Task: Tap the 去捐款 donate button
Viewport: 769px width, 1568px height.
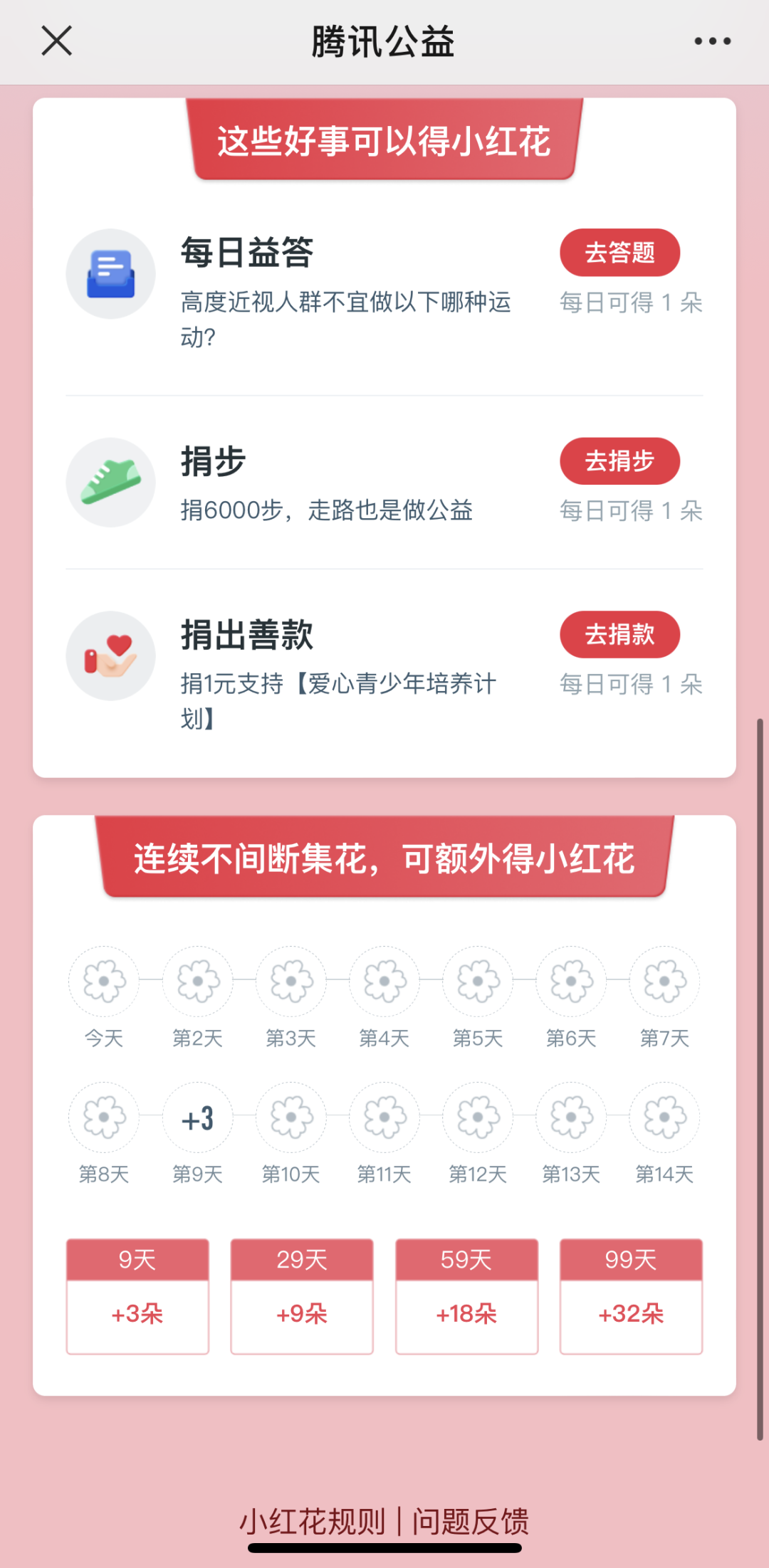Action: coord(619,635)
